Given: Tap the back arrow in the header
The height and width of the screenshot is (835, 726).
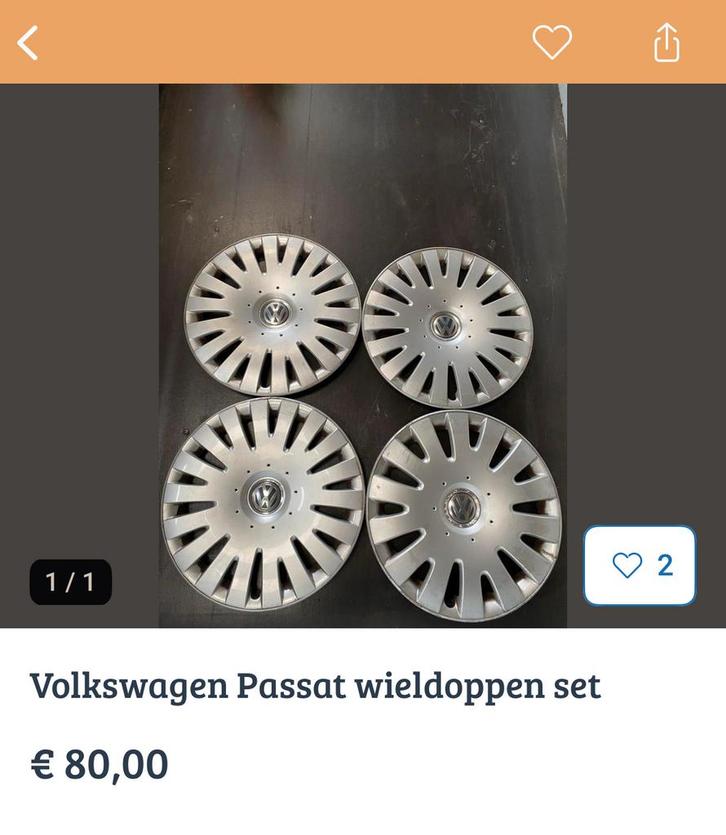Looking at the screenshot, I should [27, 43].
